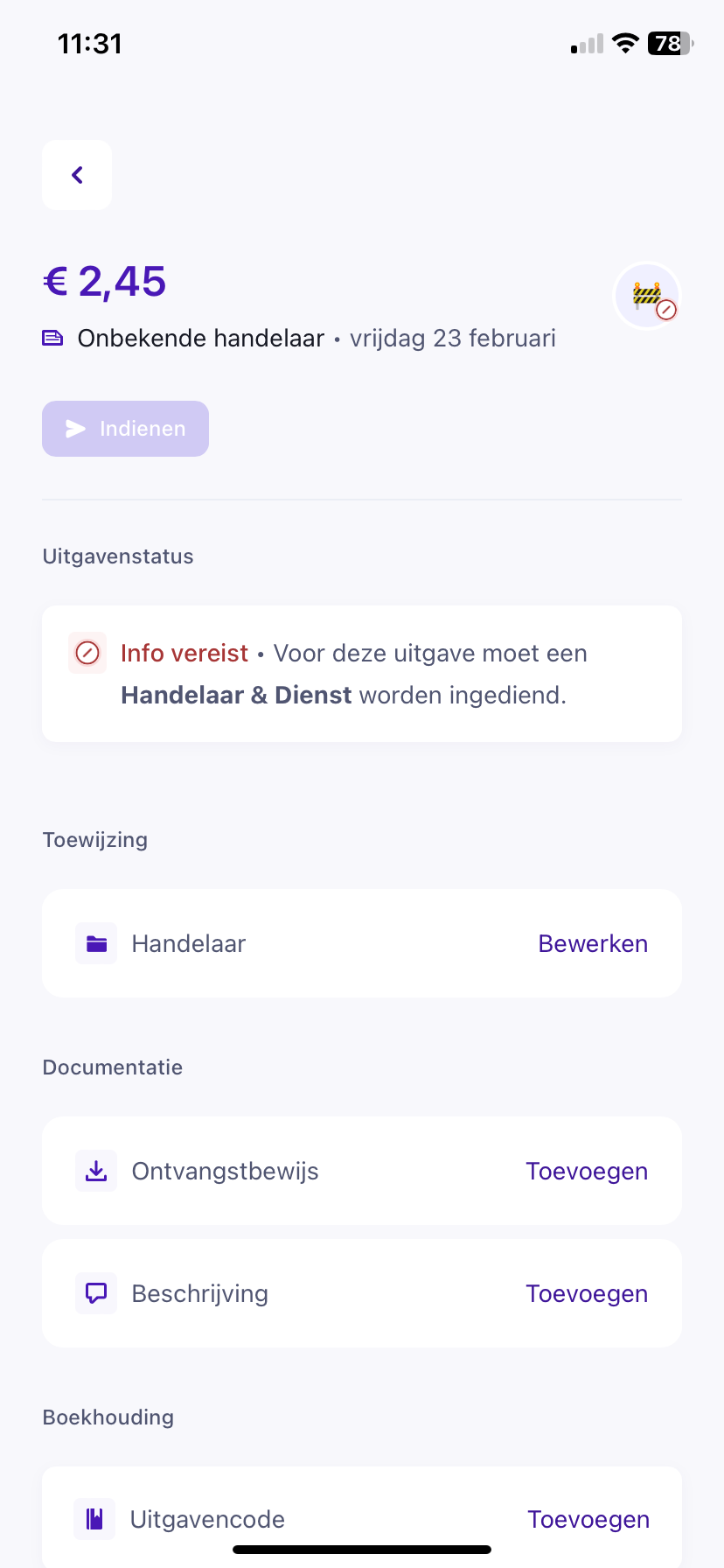Click the download icon next to Ontvangstbewijs
724x1568 pixels.
(x=96, y=1170)
